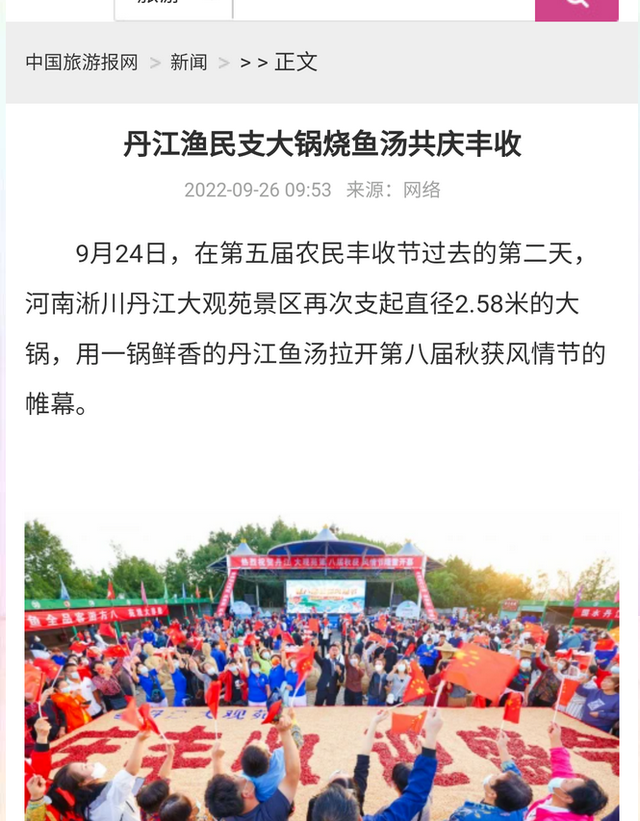The width and height of the screenshot is (640, 821).
Task: Go to the 新闻 breadcrumb section
Action: tap(188, 62)
